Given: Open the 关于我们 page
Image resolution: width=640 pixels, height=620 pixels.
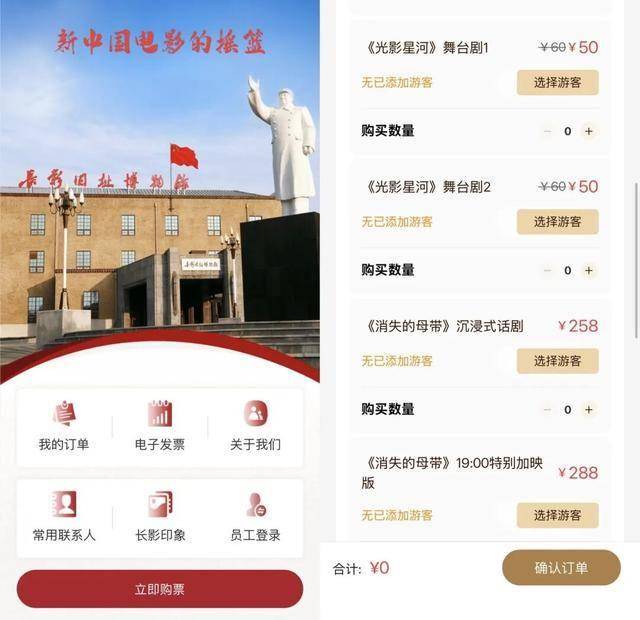Looking at the screenshot, I should 255,425.
